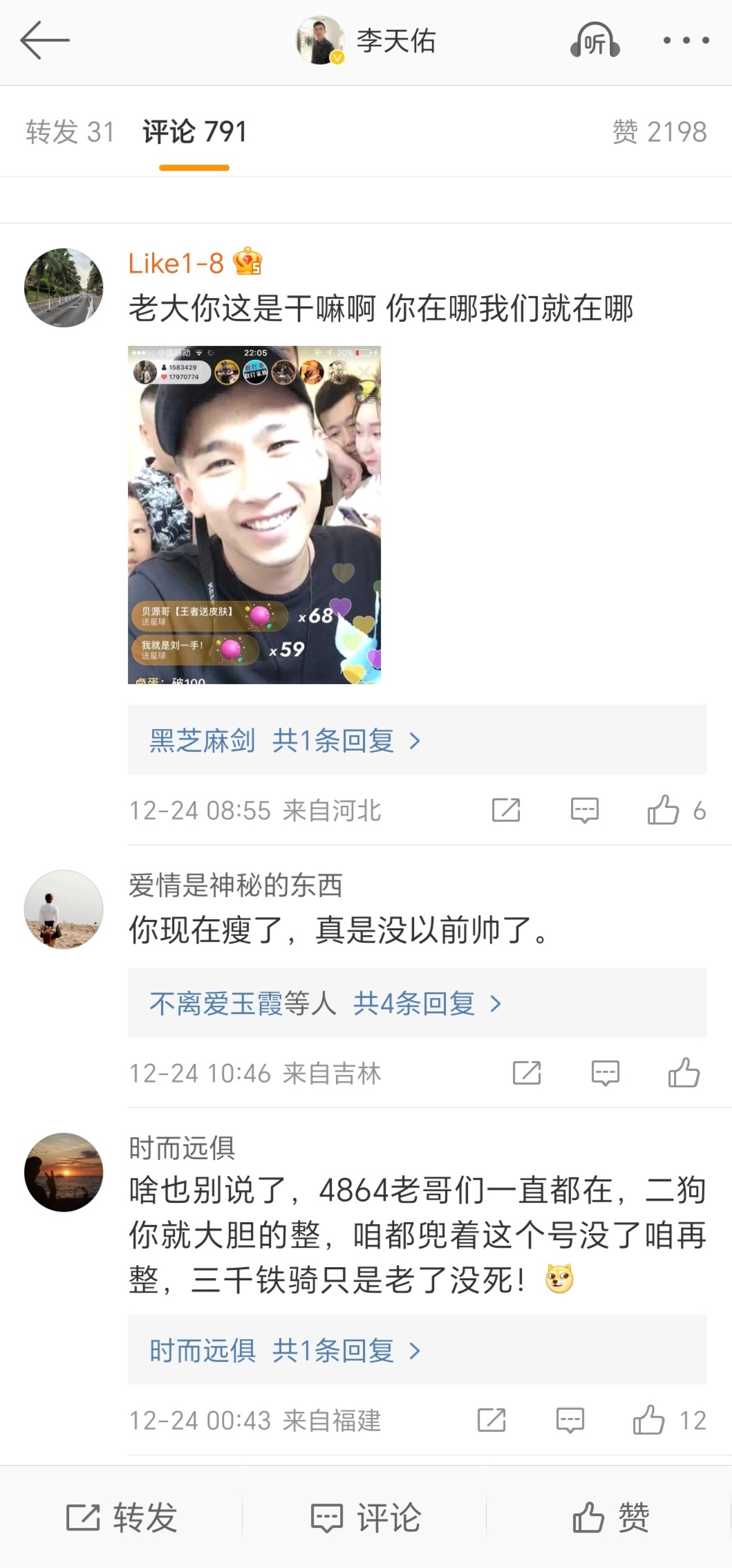732x1568 pixels.
Task: Open Like1-8's attached live stream image
Action: 254,515
